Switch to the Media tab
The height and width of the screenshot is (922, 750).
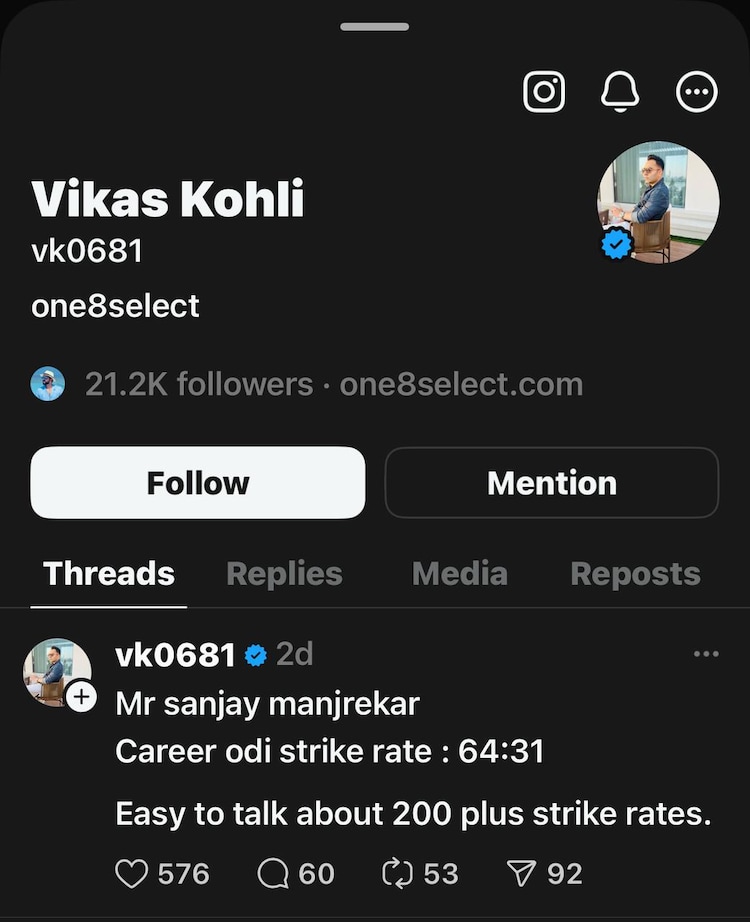pyautogui.click(x=459, y=574)
